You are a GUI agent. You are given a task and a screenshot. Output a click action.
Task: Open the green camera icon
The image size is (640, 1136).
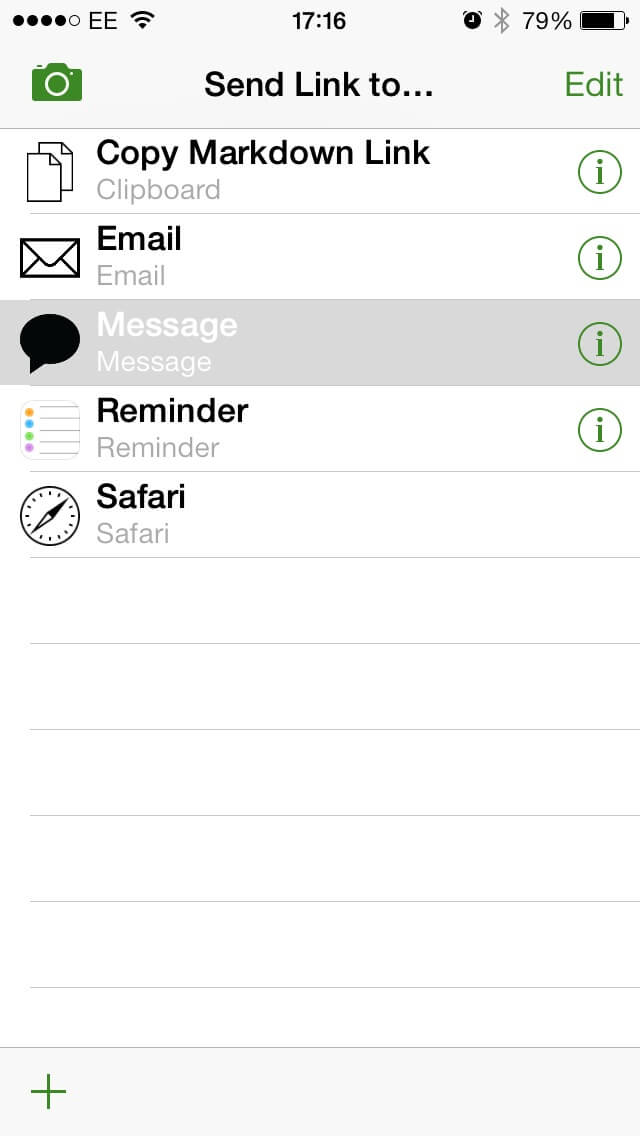point(57,83)
